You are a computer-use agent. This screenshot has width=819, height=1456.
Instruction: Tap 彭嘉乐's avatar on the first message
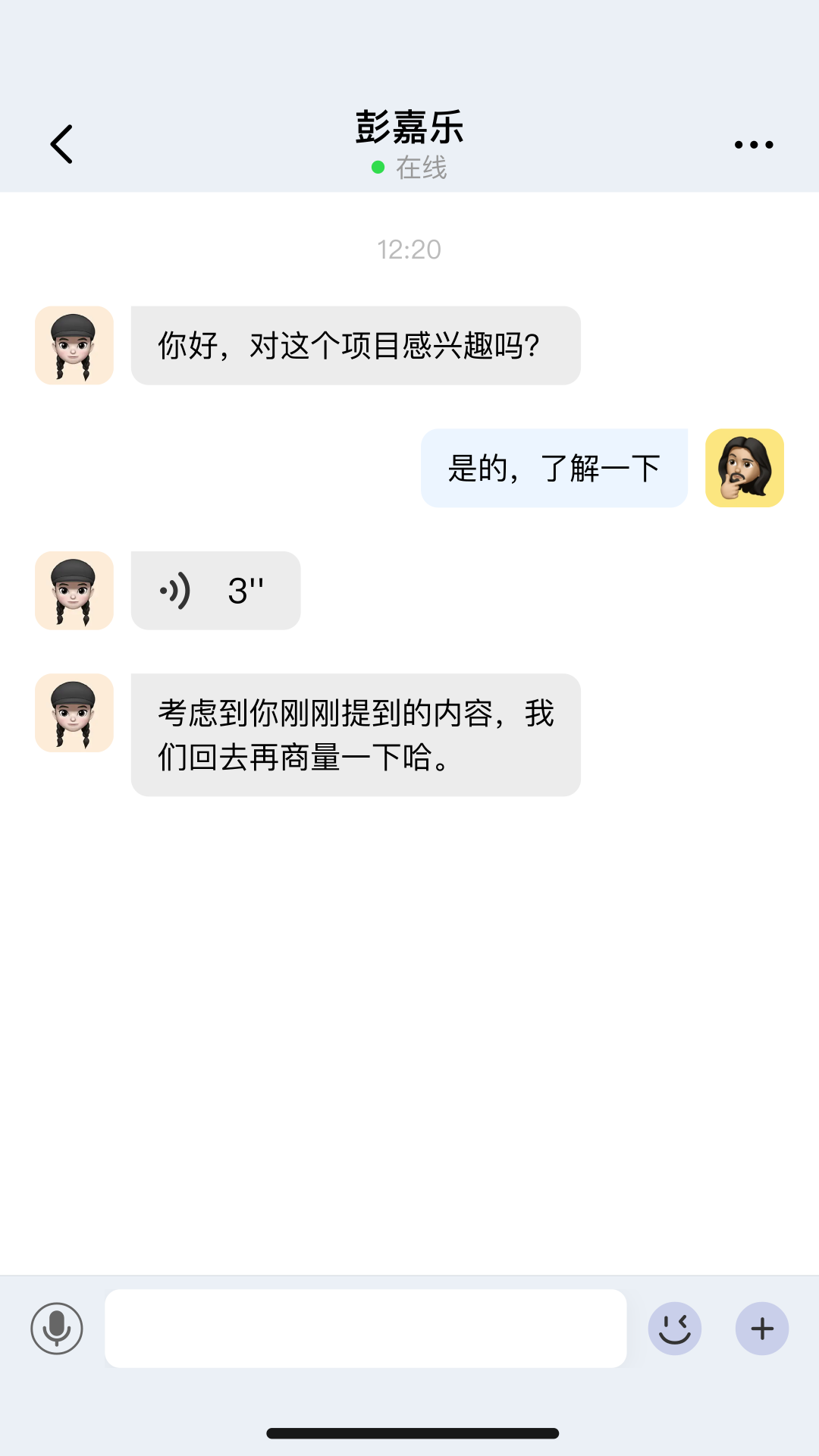74,345
